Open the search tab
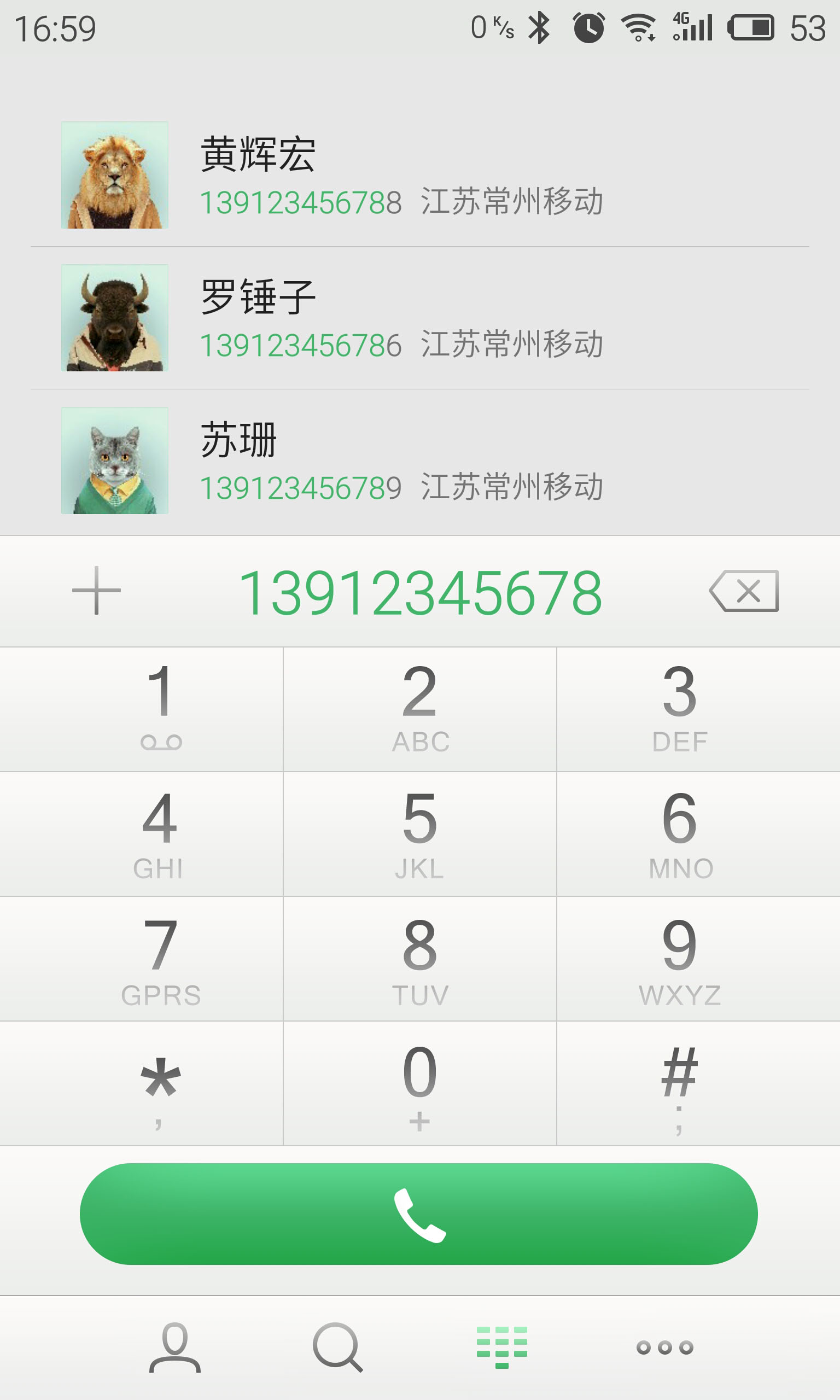The height and width of the screenshot is (1400, 840). (x=337, y=1347)
